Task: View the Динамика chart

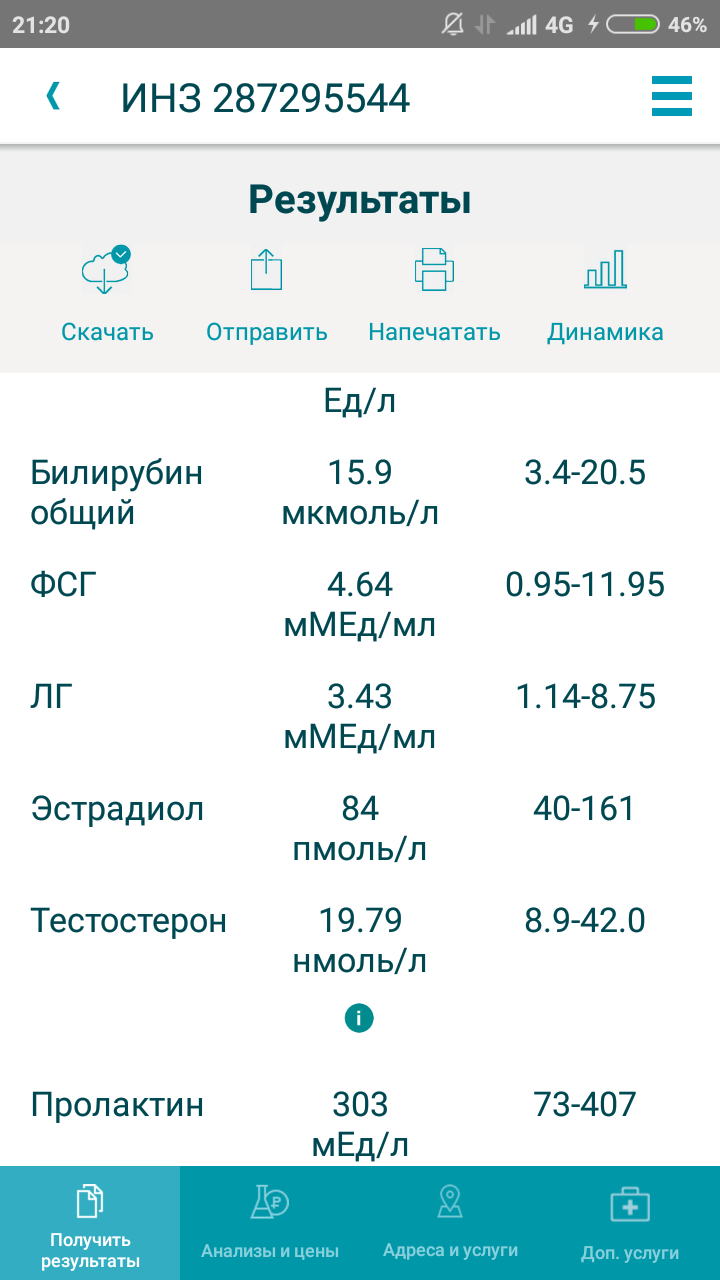Action: click(605, 294)
